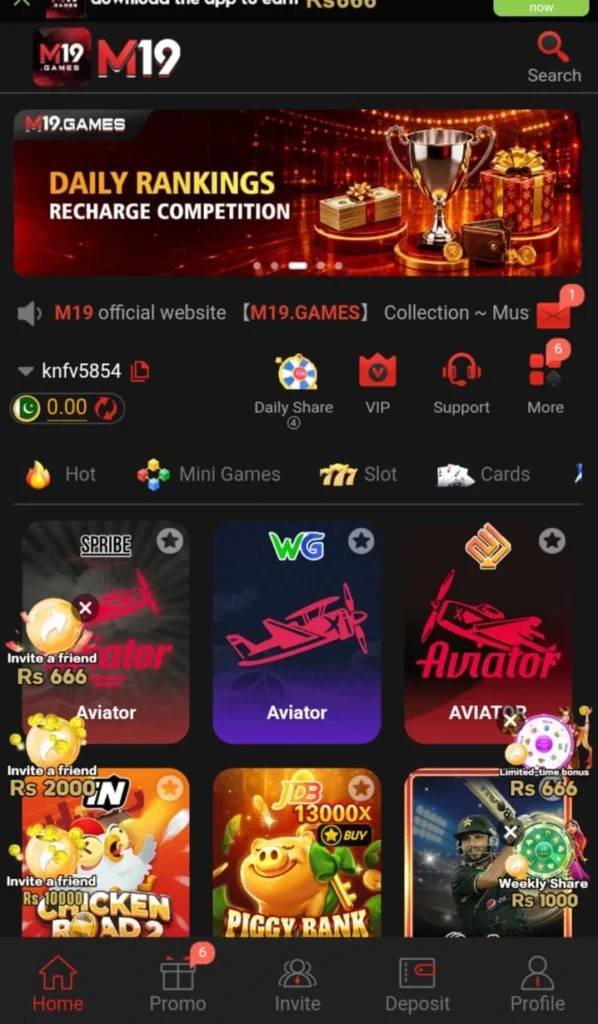Switch to the Cards category
Viewport: 598px width, 1024px height.
483,474
